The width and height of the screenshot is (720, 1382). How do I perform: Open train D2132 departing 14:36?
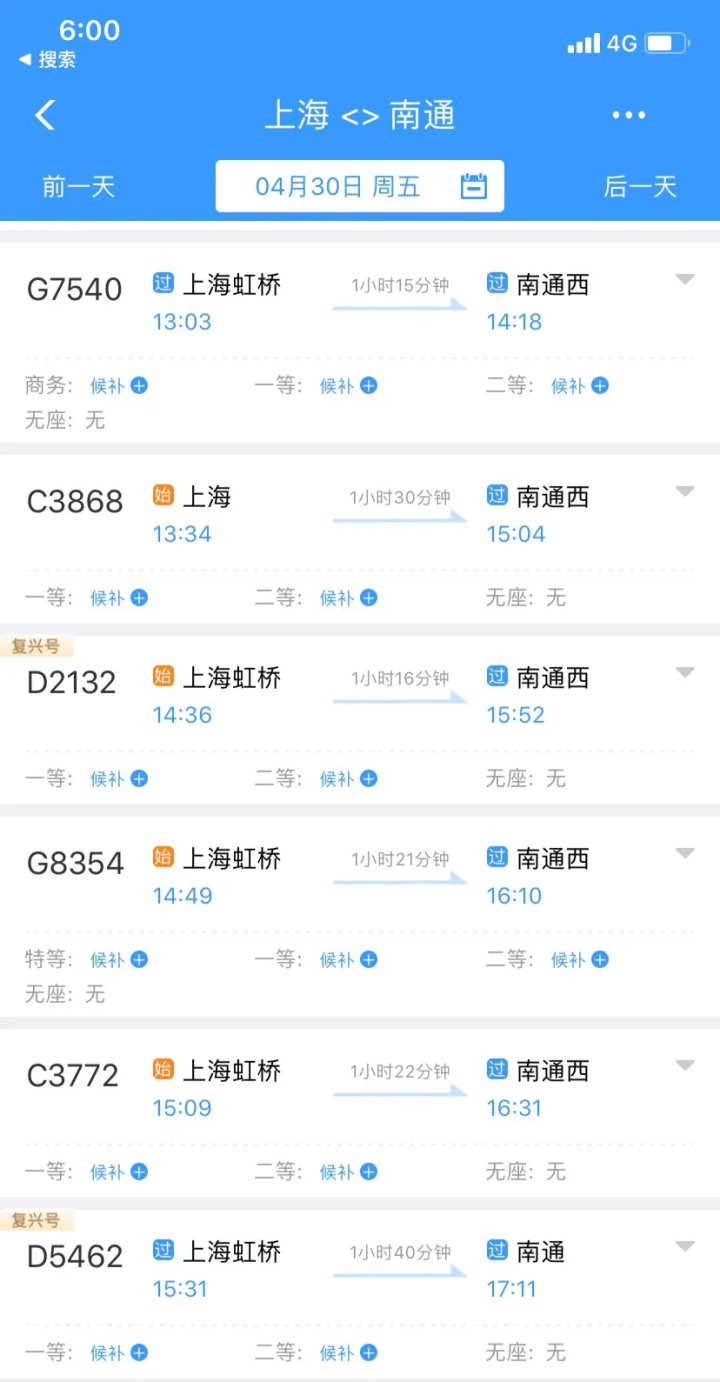tap(360, 720)
